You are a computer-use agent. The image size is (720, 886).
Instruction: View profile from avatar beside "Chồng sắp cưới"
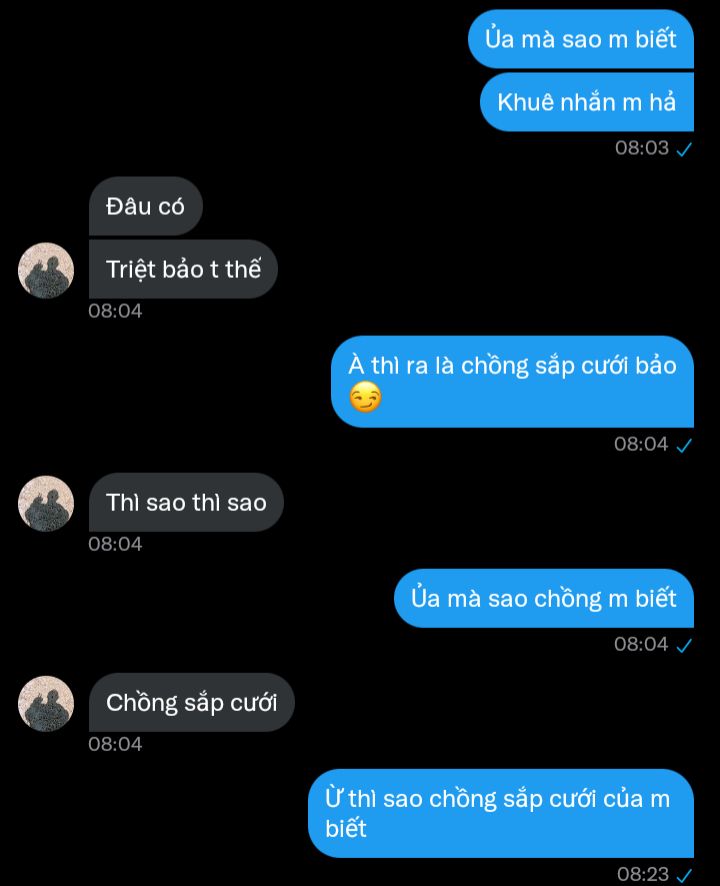pos(46,703)
